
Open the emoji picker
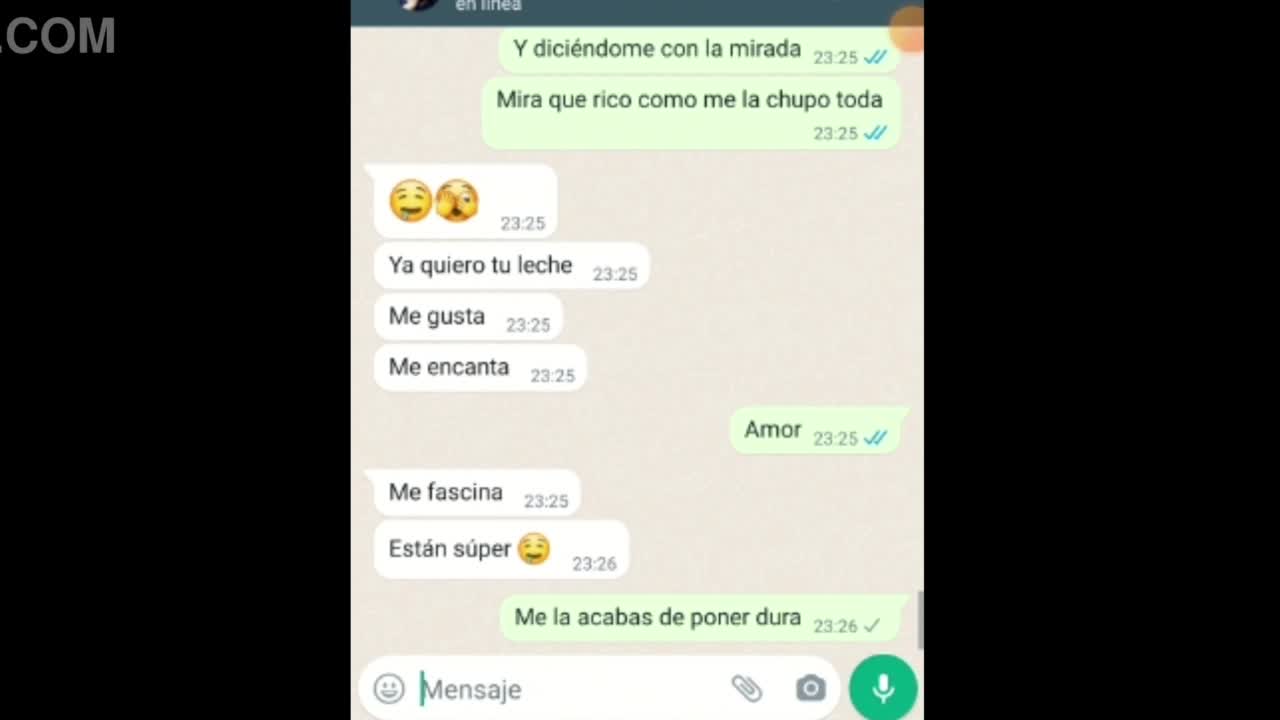389,688
